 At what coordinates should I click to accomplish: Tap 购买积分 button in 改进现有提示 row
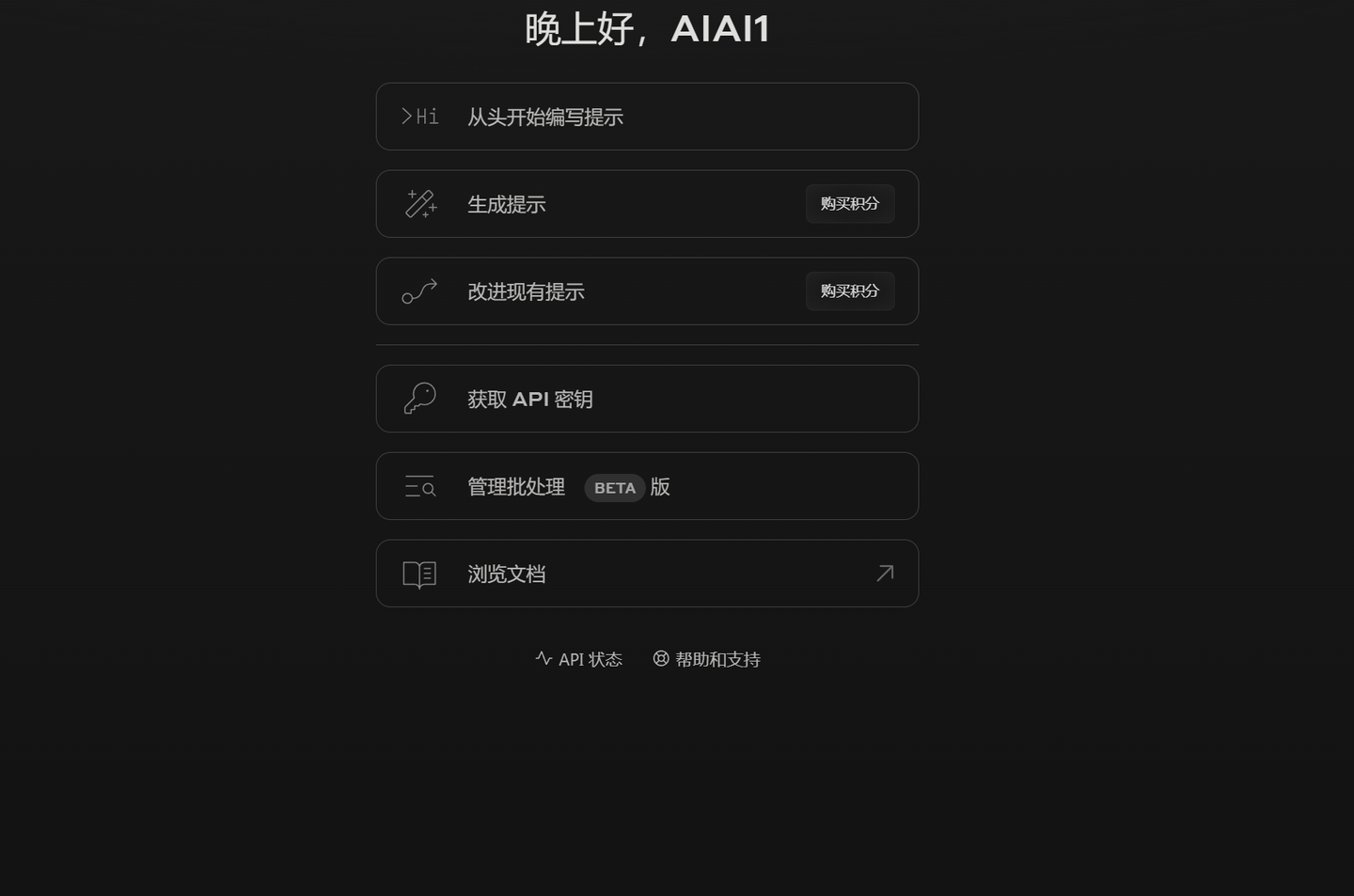click(849, 291)
